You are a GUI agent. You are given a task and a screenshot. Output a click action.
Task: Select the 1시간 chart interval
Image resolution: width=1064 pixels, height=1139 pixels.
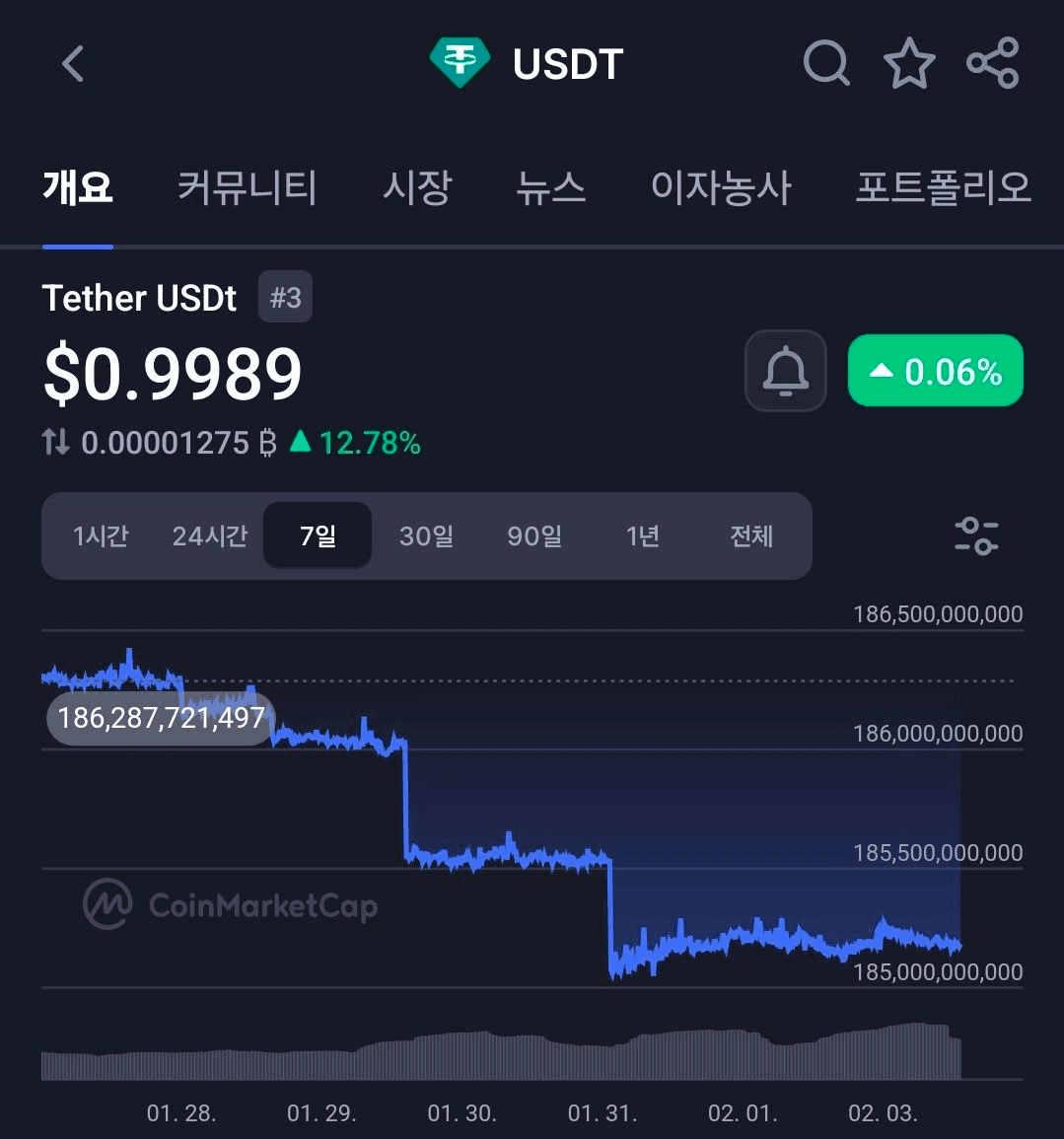100,535
